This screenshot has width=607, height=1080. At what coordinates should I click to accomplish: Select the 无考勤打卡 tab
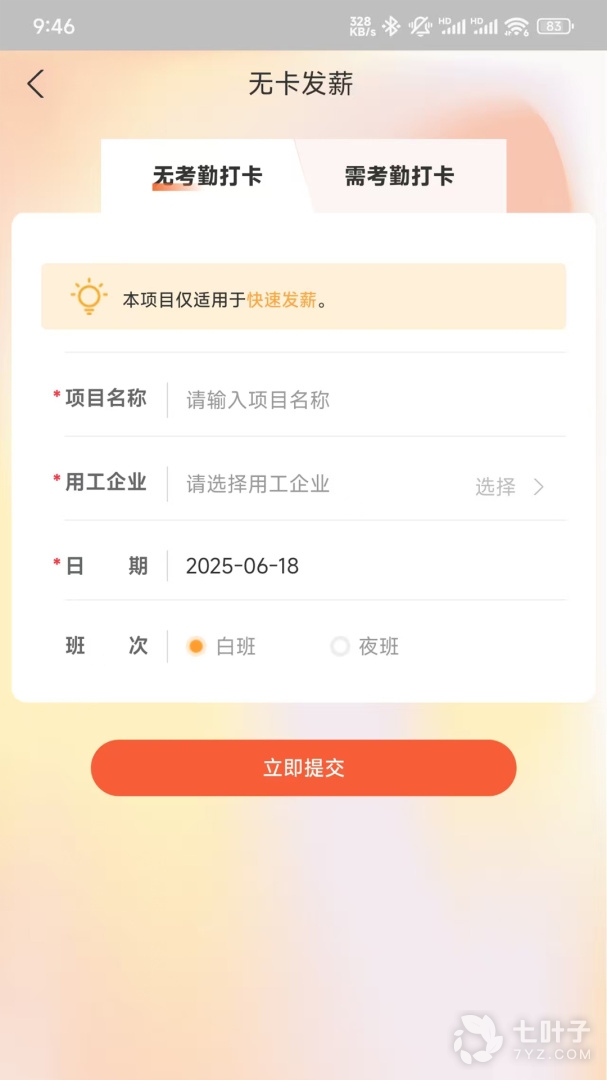click(x=207, y=177)
